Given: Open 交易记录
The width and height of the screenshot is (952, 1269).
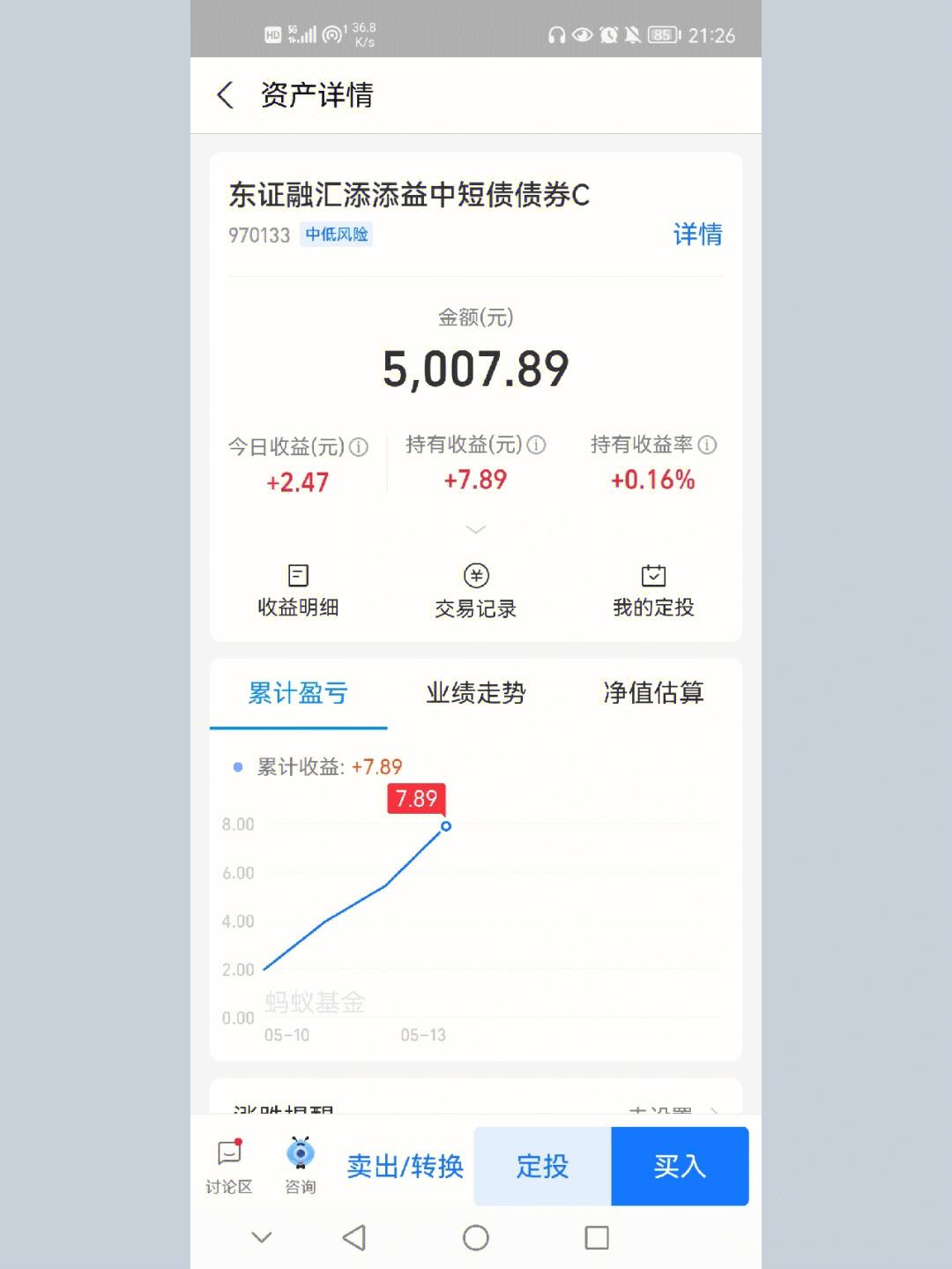Looking at the screenshot, I should pos(475,591).
